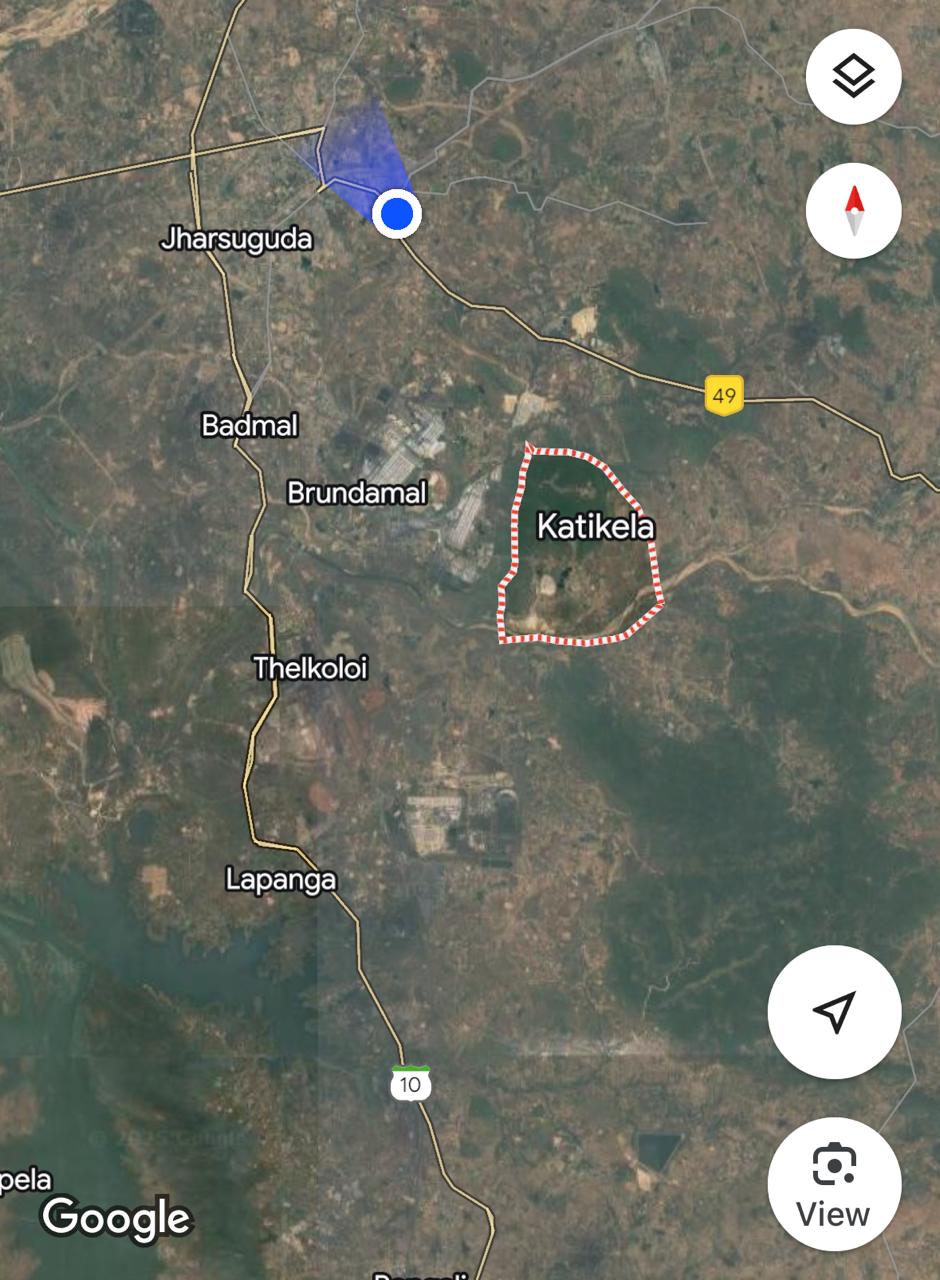The width and height of the screenshot is (940, 1280).
Task: Select the Badmal place label
Action: [250, 425]
